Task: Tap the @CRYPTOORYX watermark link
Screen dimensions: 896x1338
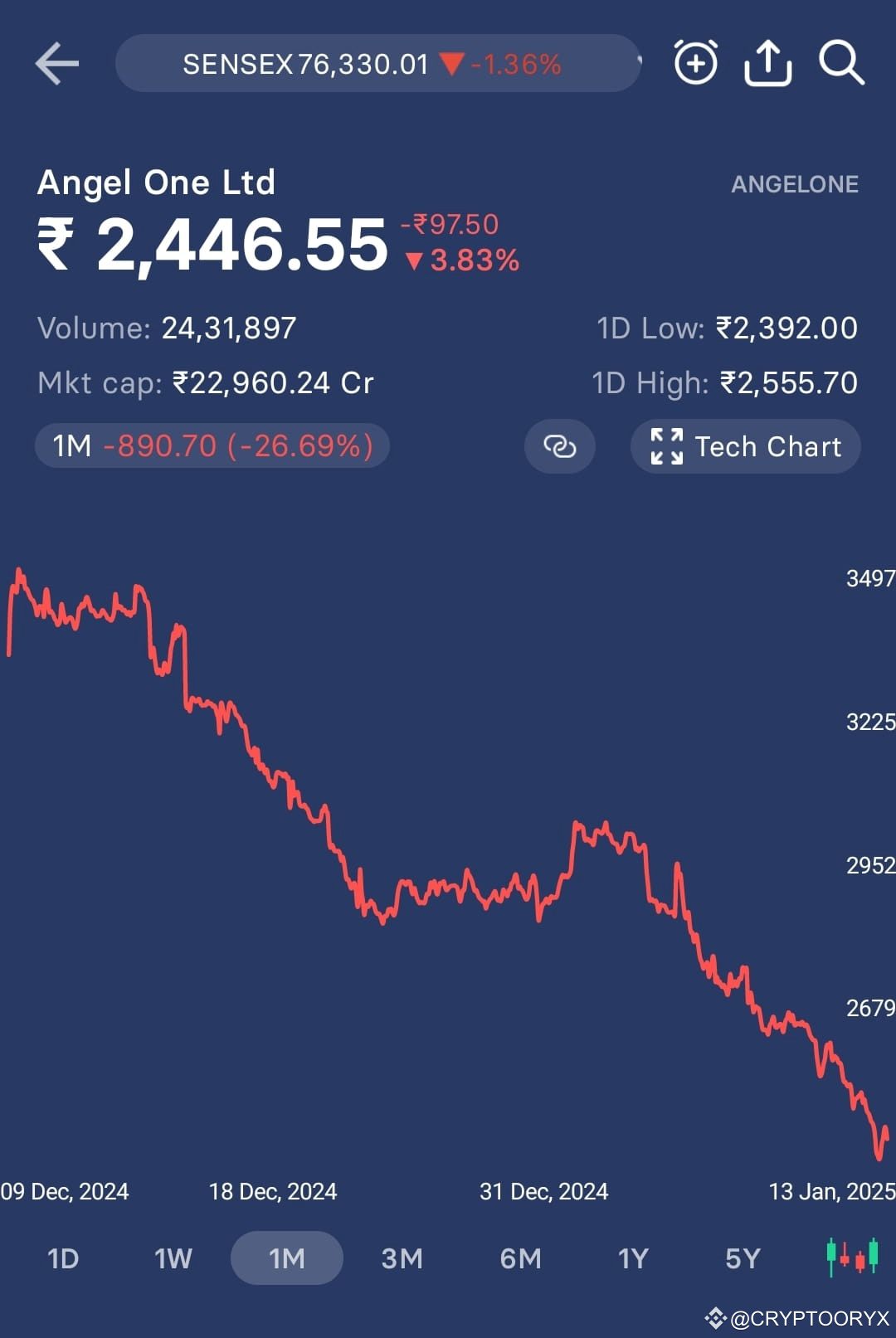Action: coord(797,1316)
